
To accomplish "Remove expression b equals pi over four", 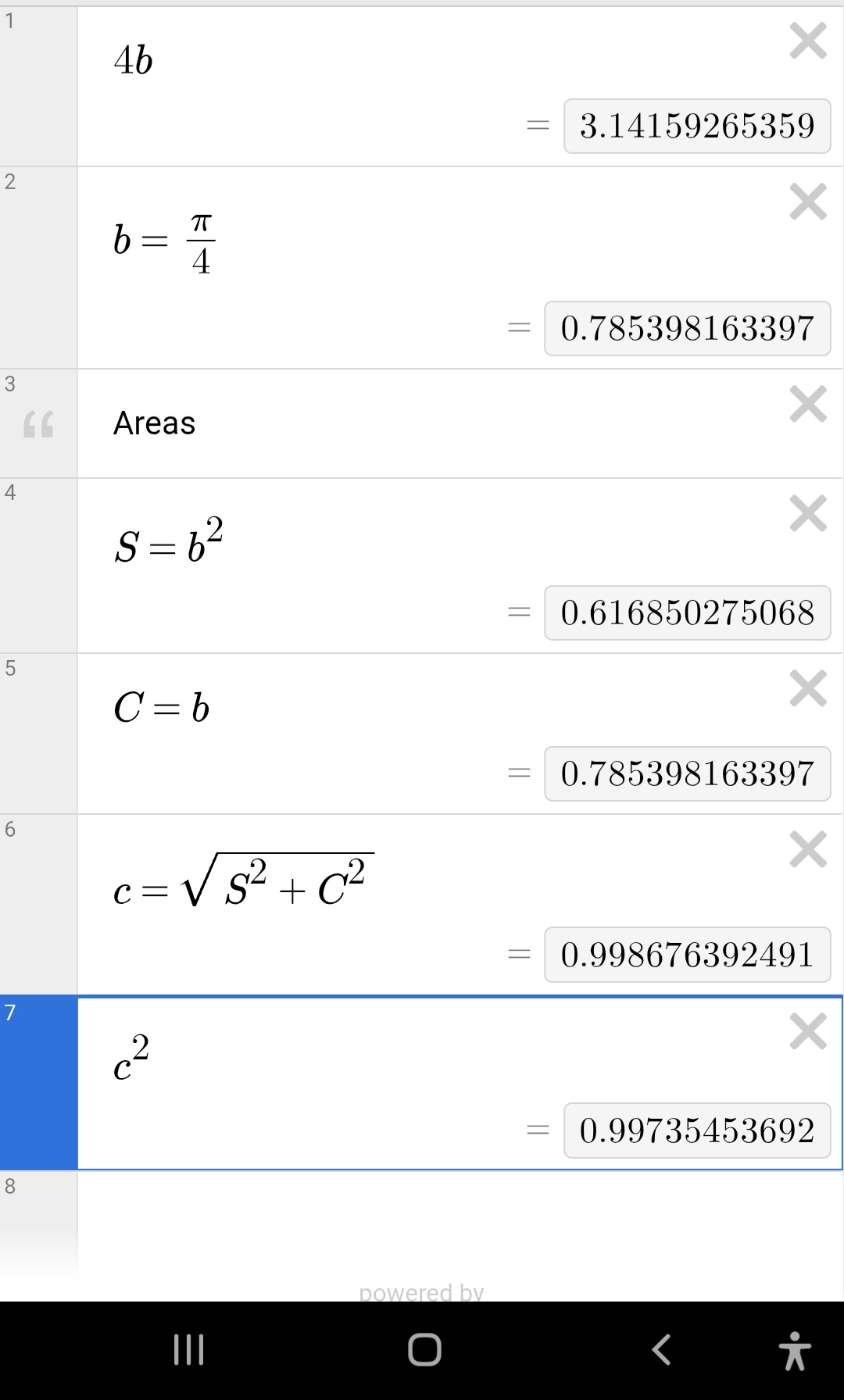I will [x=808, y=202].
